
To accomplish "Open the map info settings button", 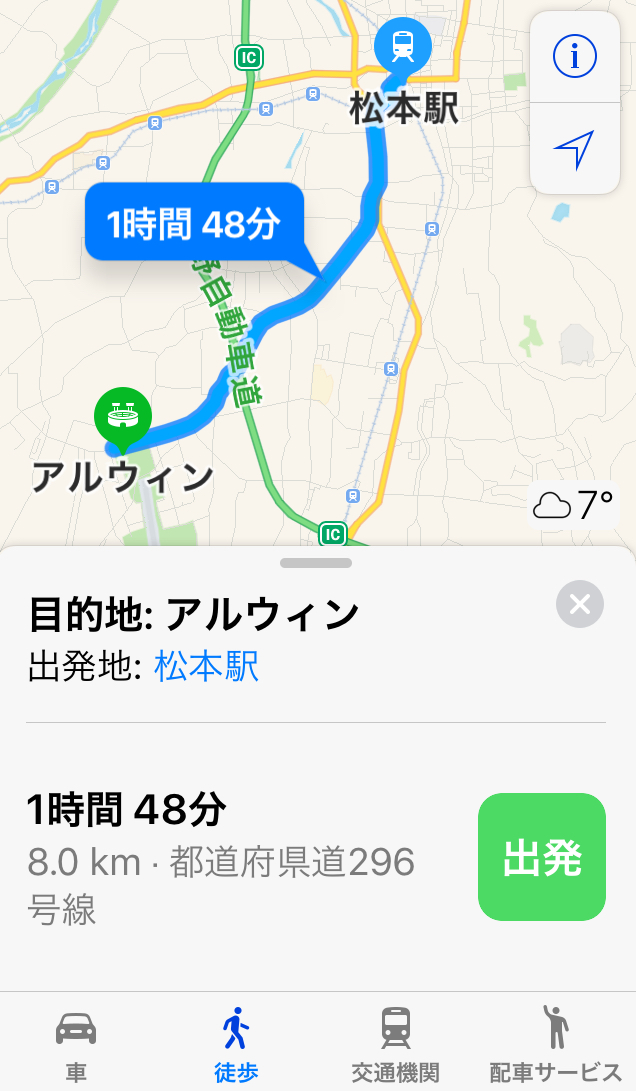I will [574, 57].
